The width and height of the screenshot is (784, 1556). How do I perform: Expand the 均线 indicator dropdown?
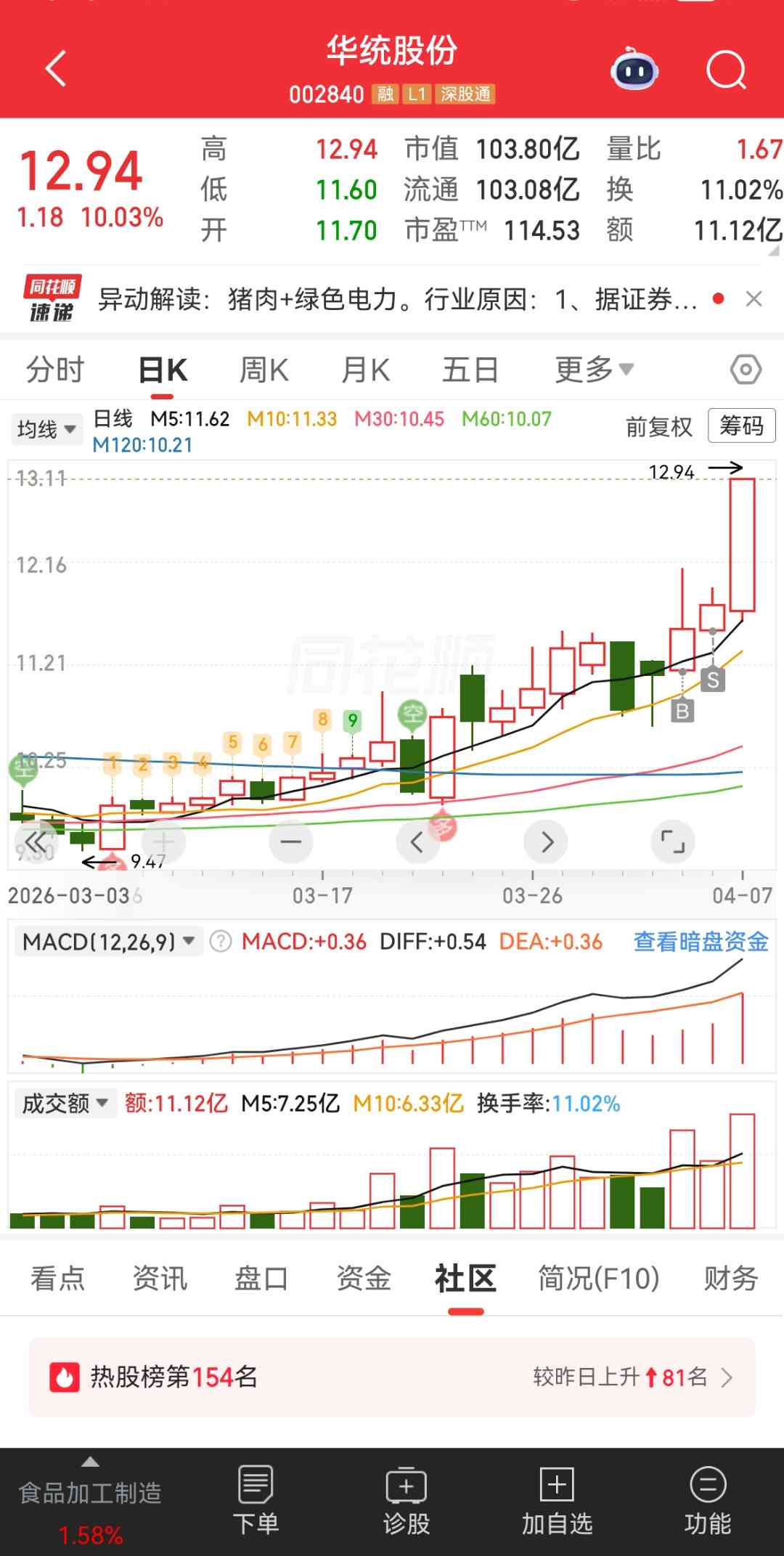click(46, 429)
